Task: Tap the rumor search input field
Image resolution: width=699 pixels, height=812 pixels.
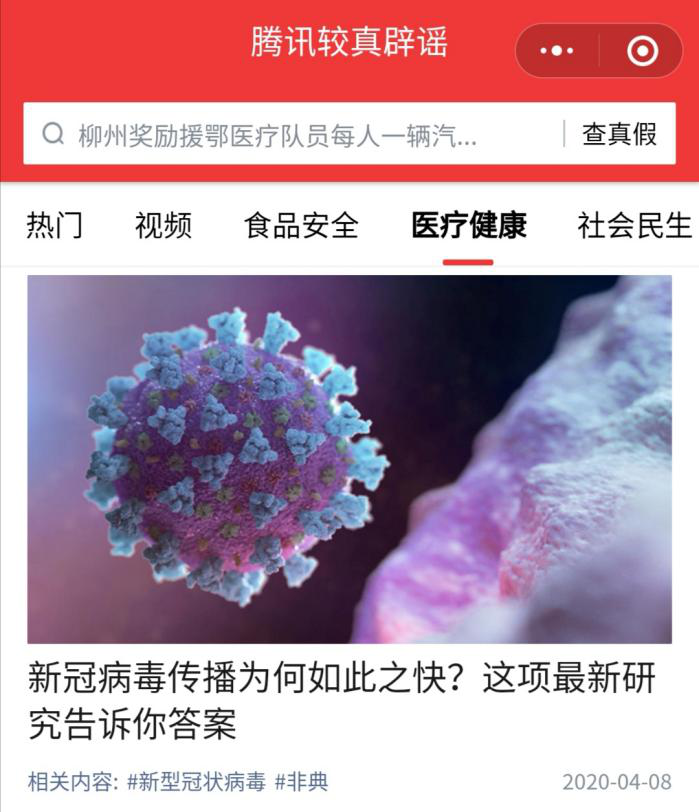Action: pos(290,134)
